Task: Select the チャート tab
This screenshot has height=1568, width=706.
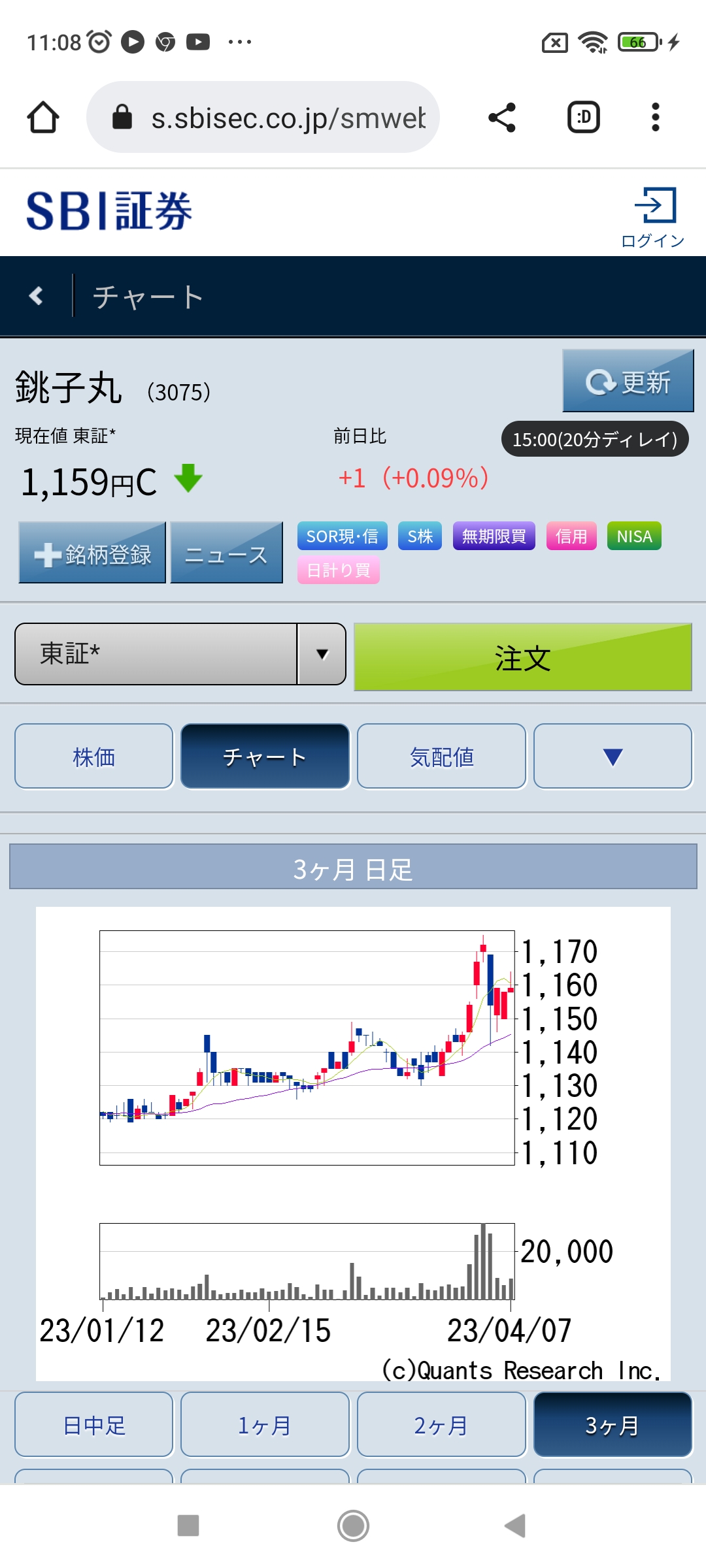Action: coord(265,757)
